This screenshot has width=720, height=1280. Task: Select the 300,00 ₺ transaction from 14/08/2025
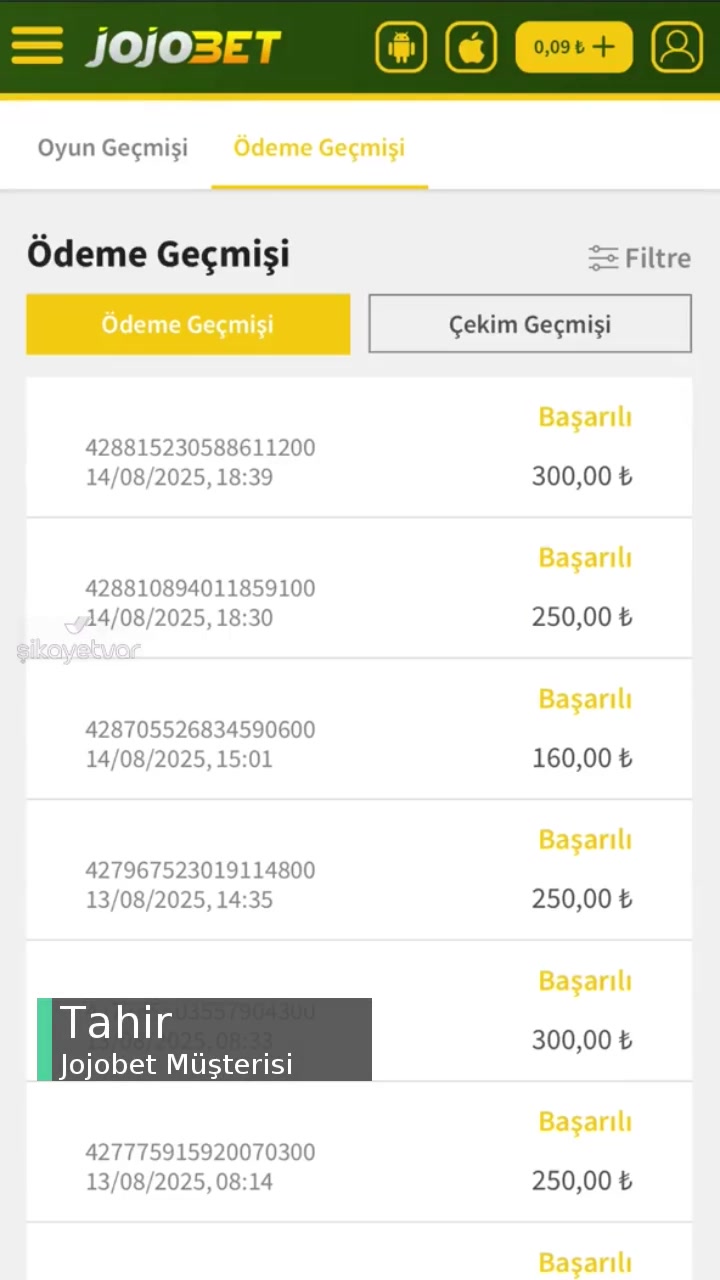pyautogui.click(x=581, y=476)
